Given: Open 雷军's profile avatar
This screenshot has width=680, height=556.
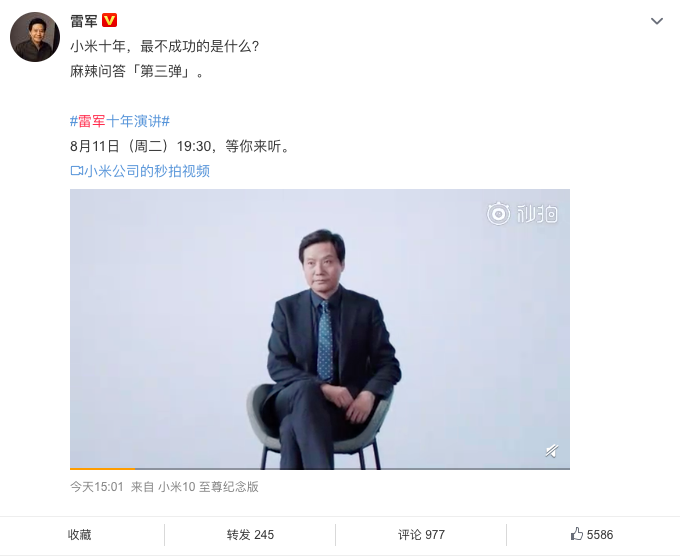Looking at the screenshot, I should click(35, 38).
